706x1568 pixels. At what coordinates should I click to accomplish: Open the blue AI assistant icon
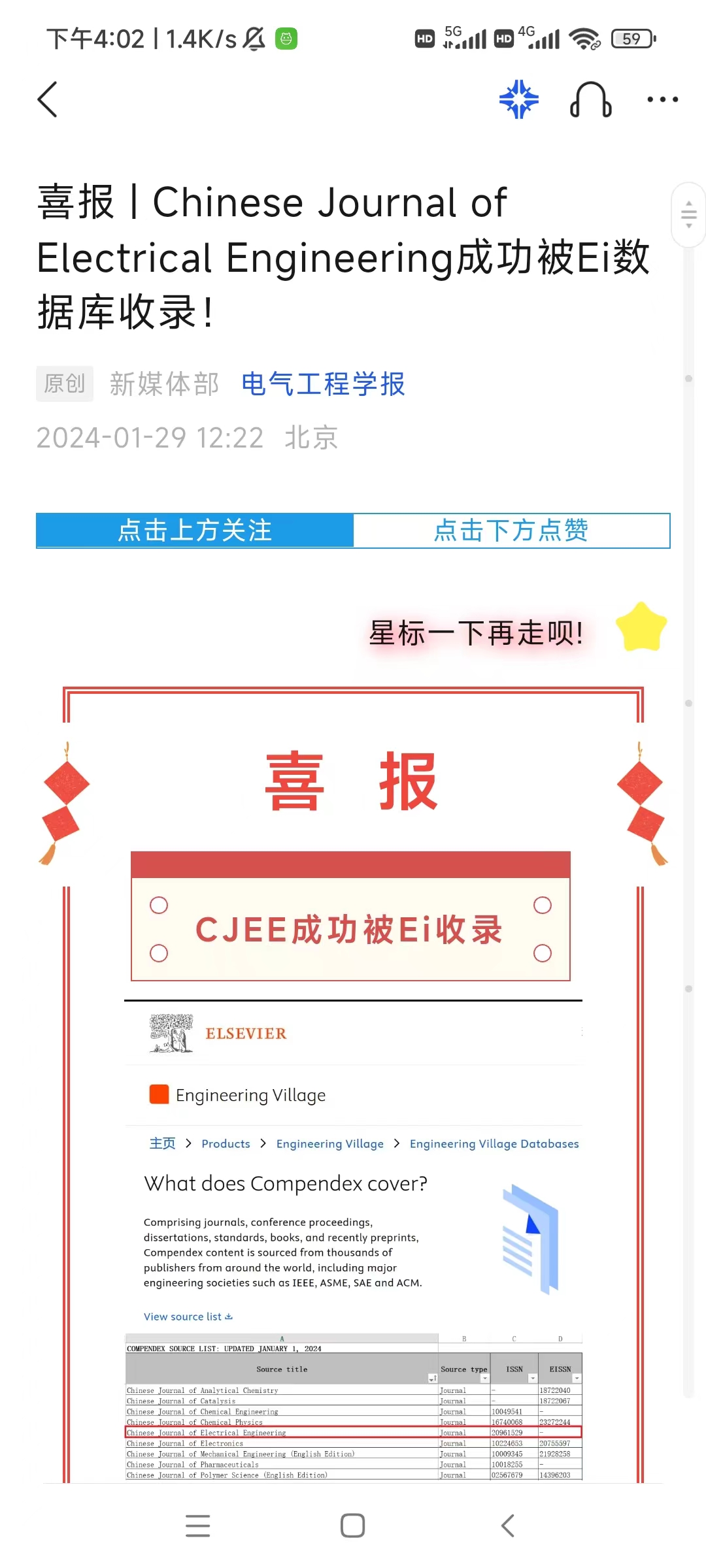point(519,99)
